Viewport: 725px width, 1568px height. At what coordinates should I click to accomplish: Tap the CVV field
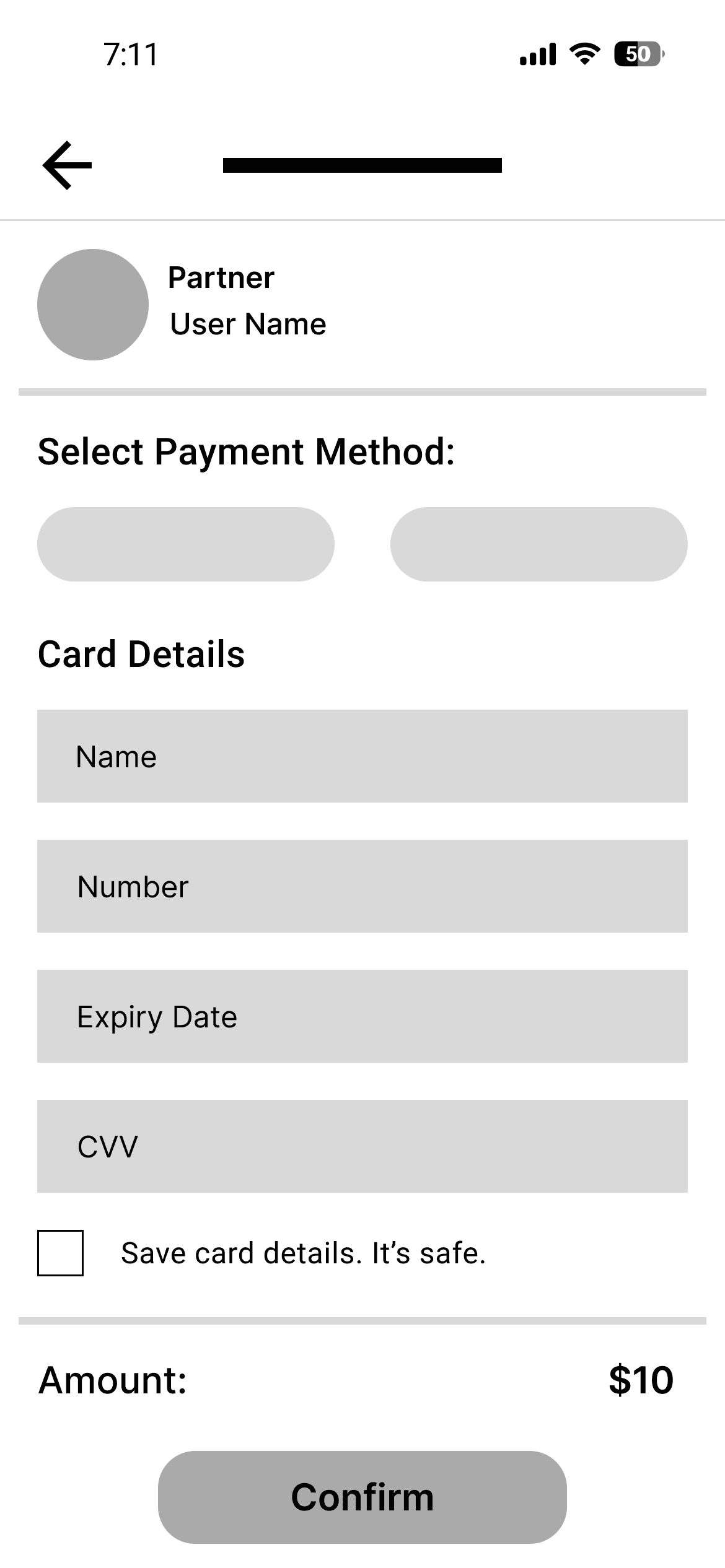(362, 1146)
